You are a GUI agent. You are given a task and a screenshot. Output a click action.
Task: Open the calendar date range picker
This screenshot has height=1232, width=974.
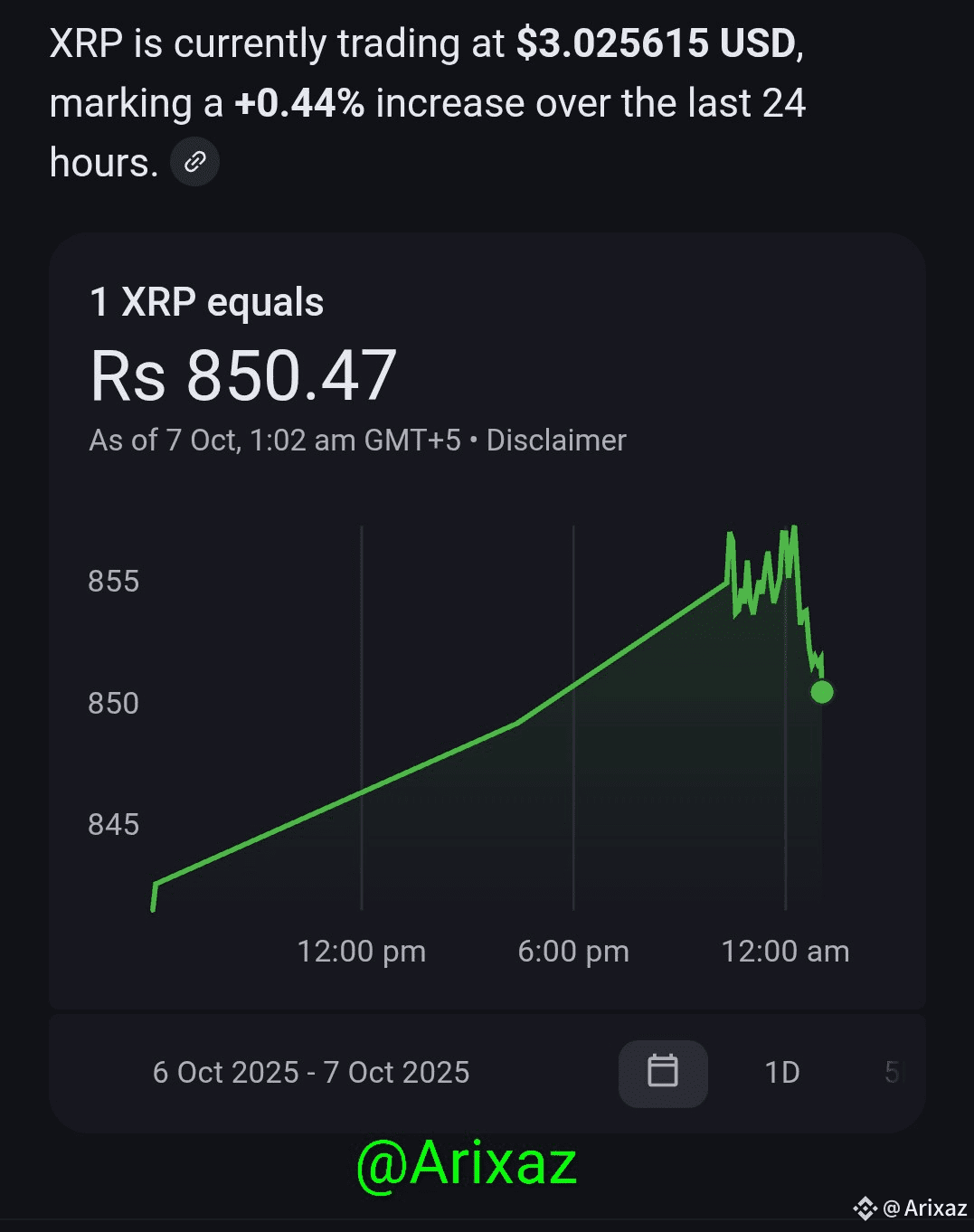663,1073
